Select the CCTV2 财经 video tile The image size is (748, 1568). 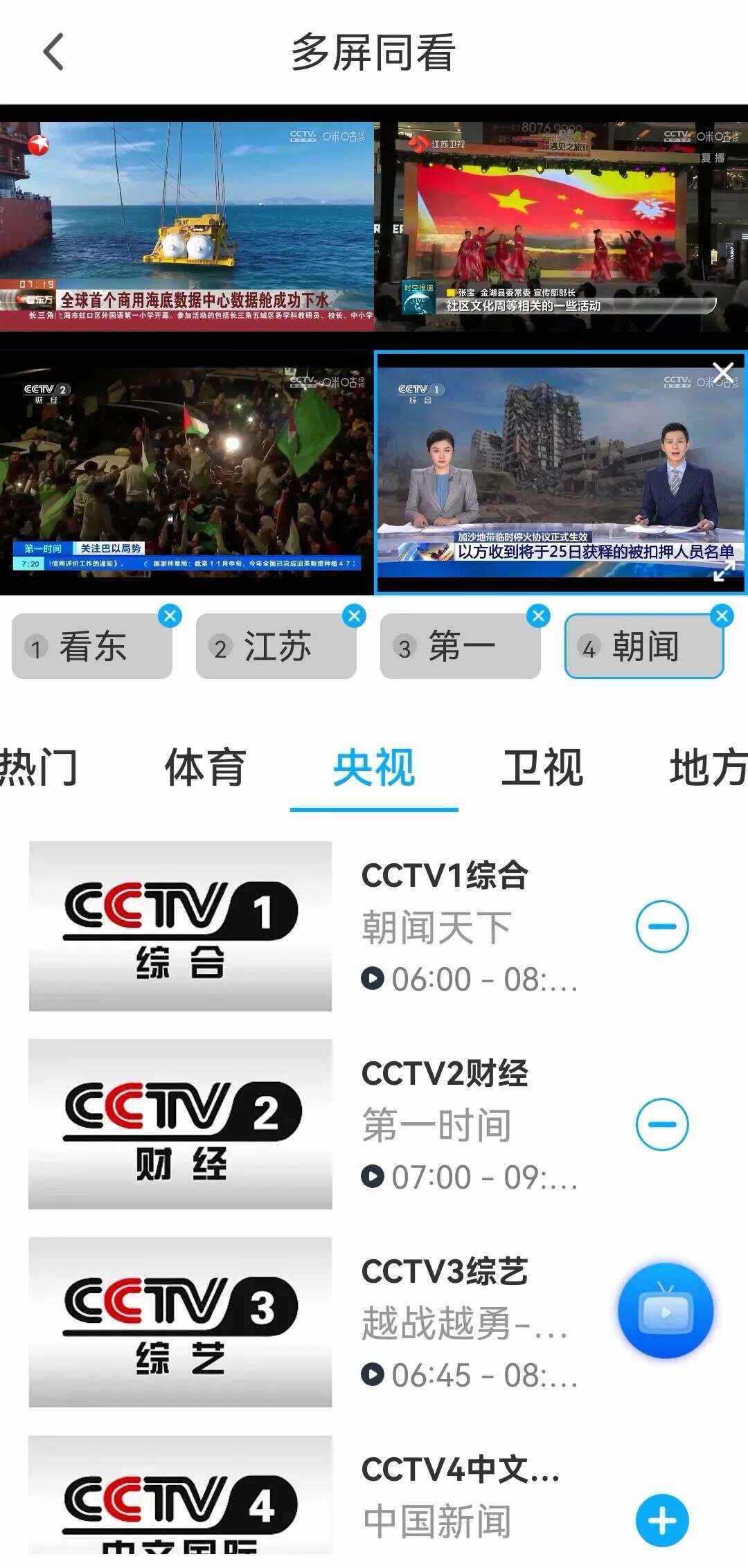pyautogui.click(x=186, y=473)
